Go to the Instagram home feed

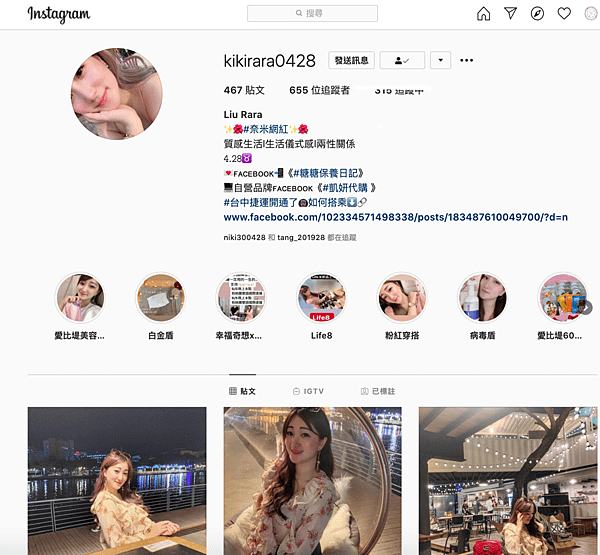(484, 14)
